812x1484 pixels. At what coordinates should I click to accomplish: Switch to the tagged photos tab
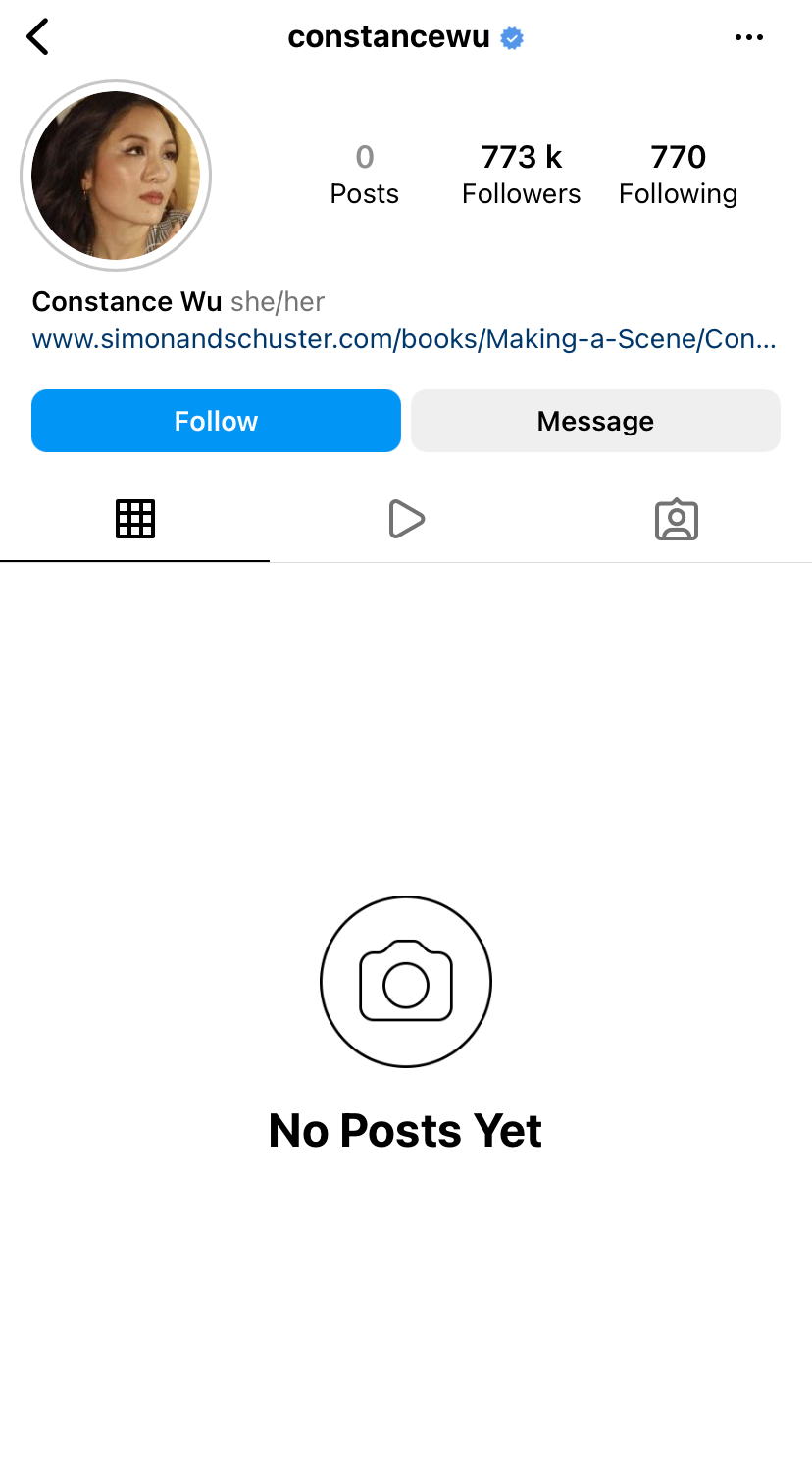pos(677,519)
